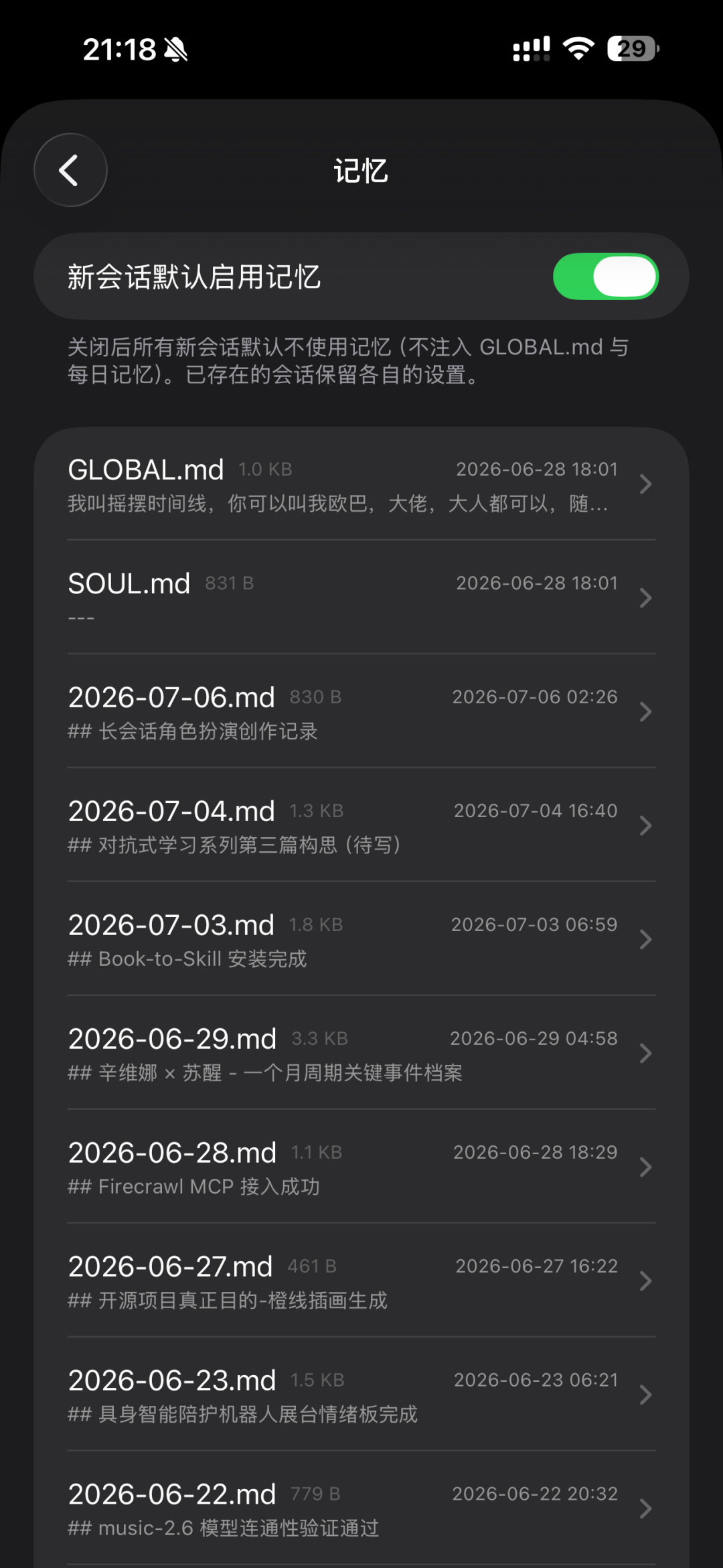Go back from the 记忆 screen
This screenshot has height=1568, width=723.
[70, 170]
